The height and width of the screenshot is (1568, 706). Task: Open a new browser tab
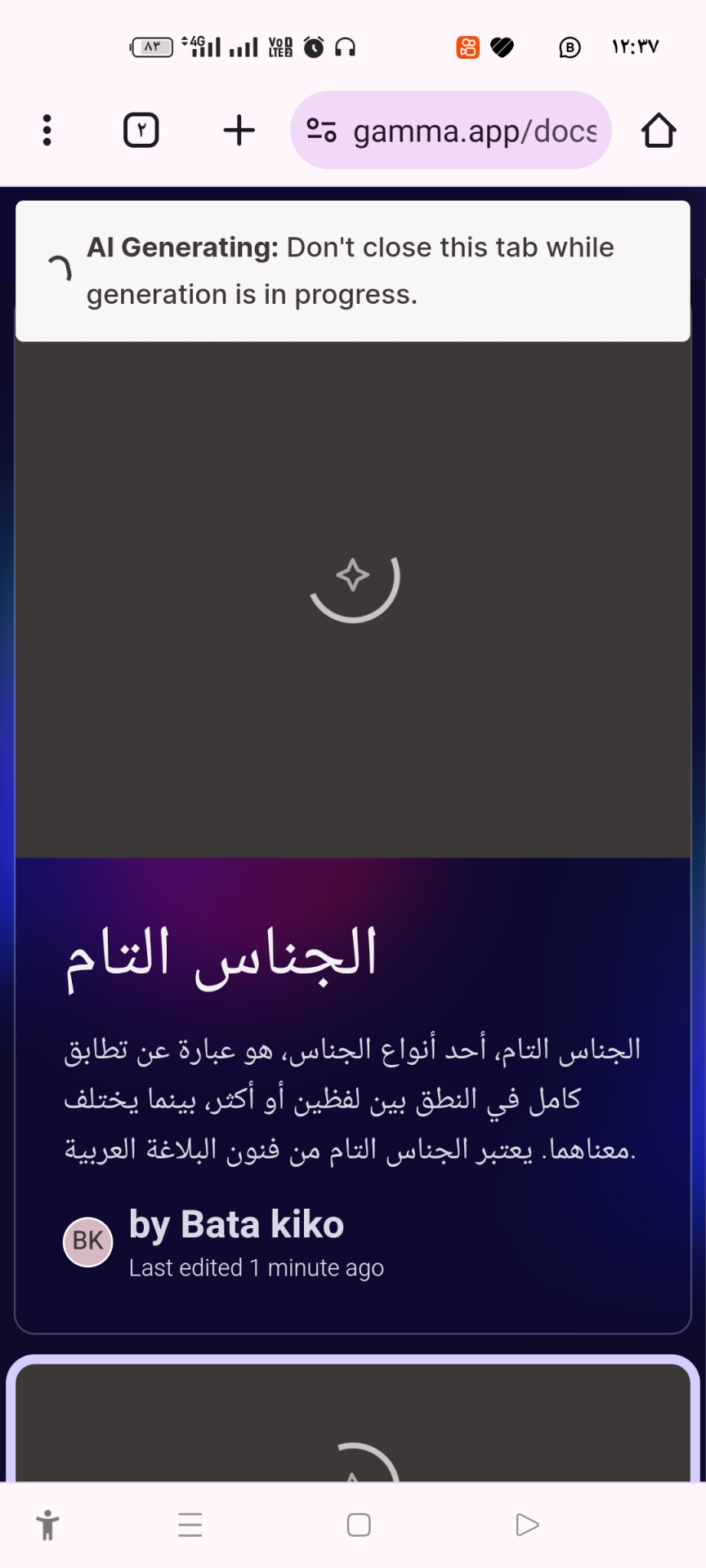click(239, 131)
